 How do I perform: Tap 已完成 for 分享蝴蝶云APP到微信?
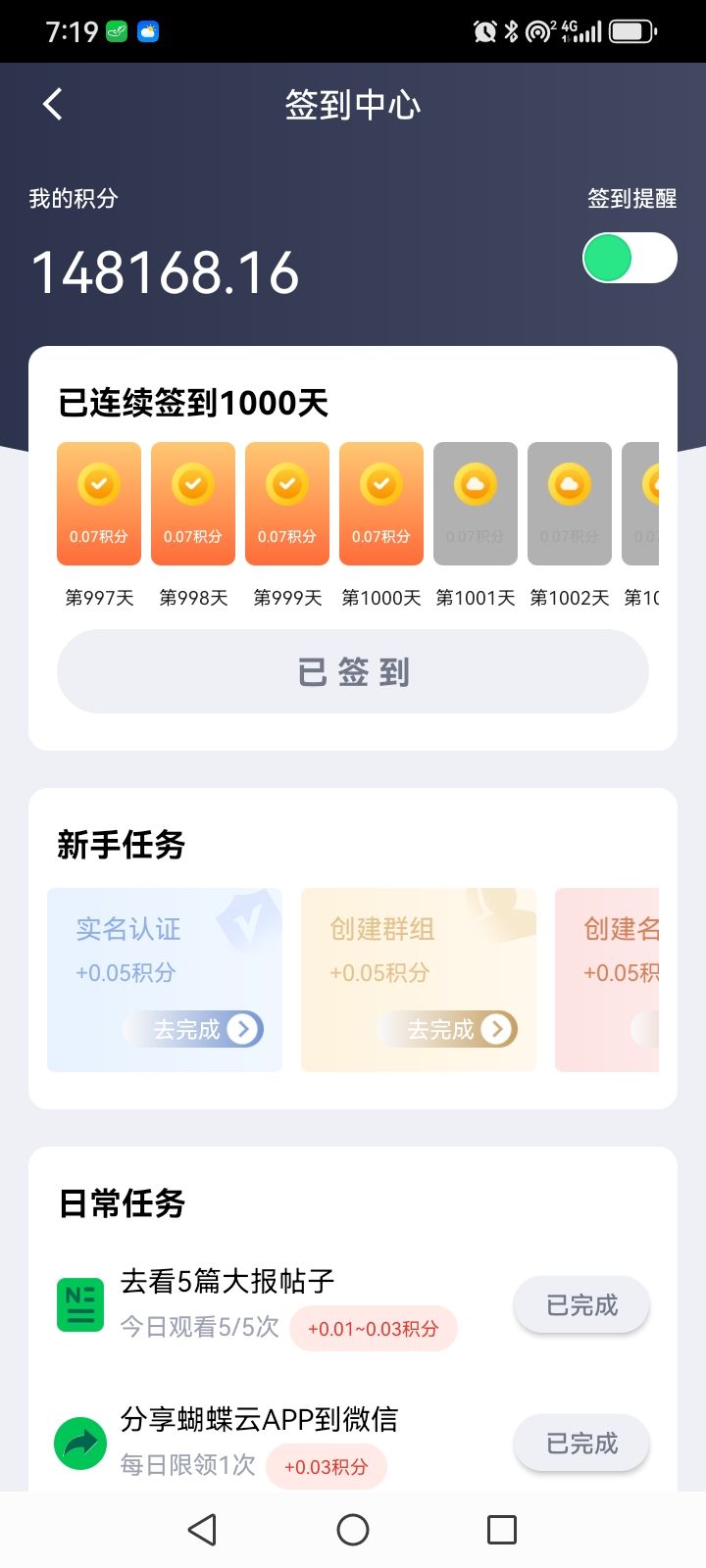[581, 1443]
